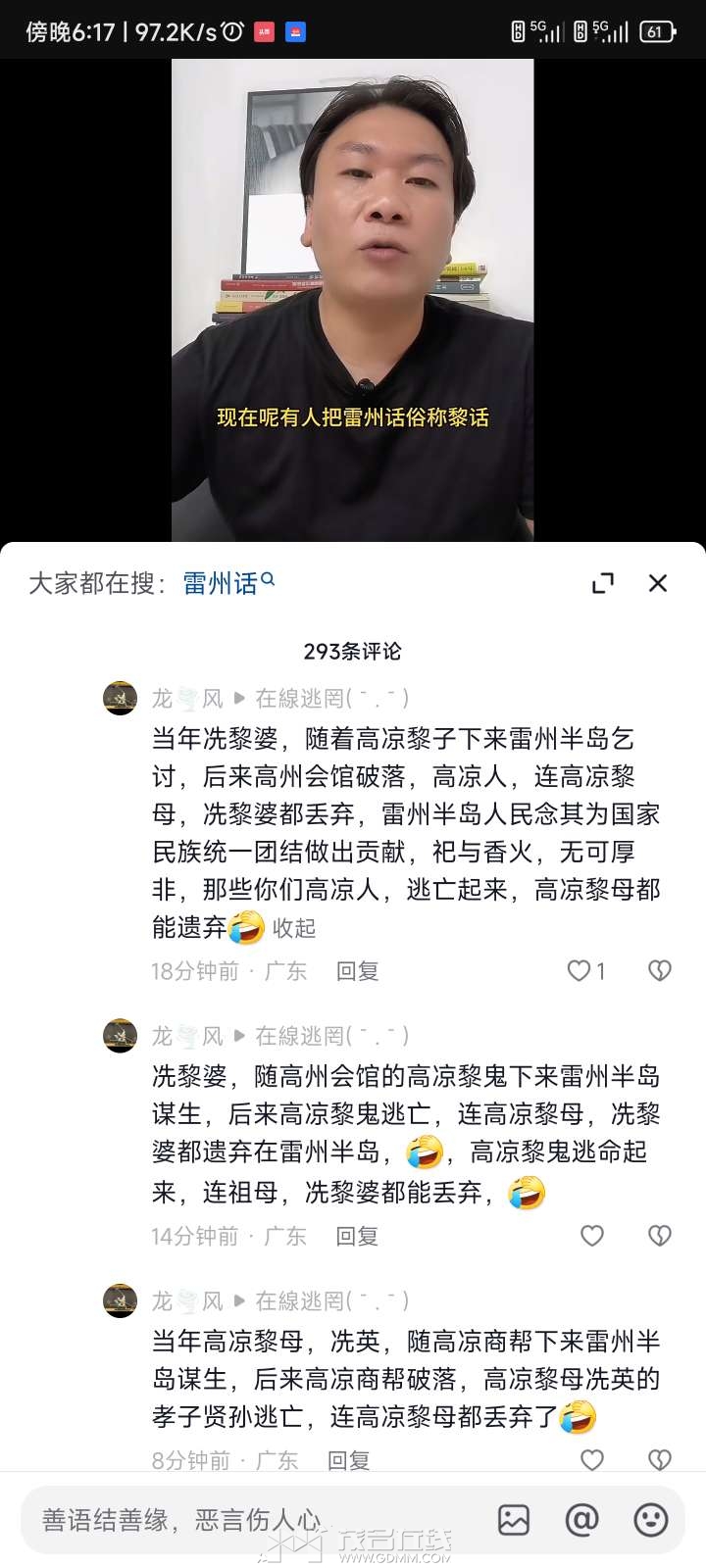Expand comments panel to full screen
Screen dimensions: 706x1568
click(x=603, y=583)
